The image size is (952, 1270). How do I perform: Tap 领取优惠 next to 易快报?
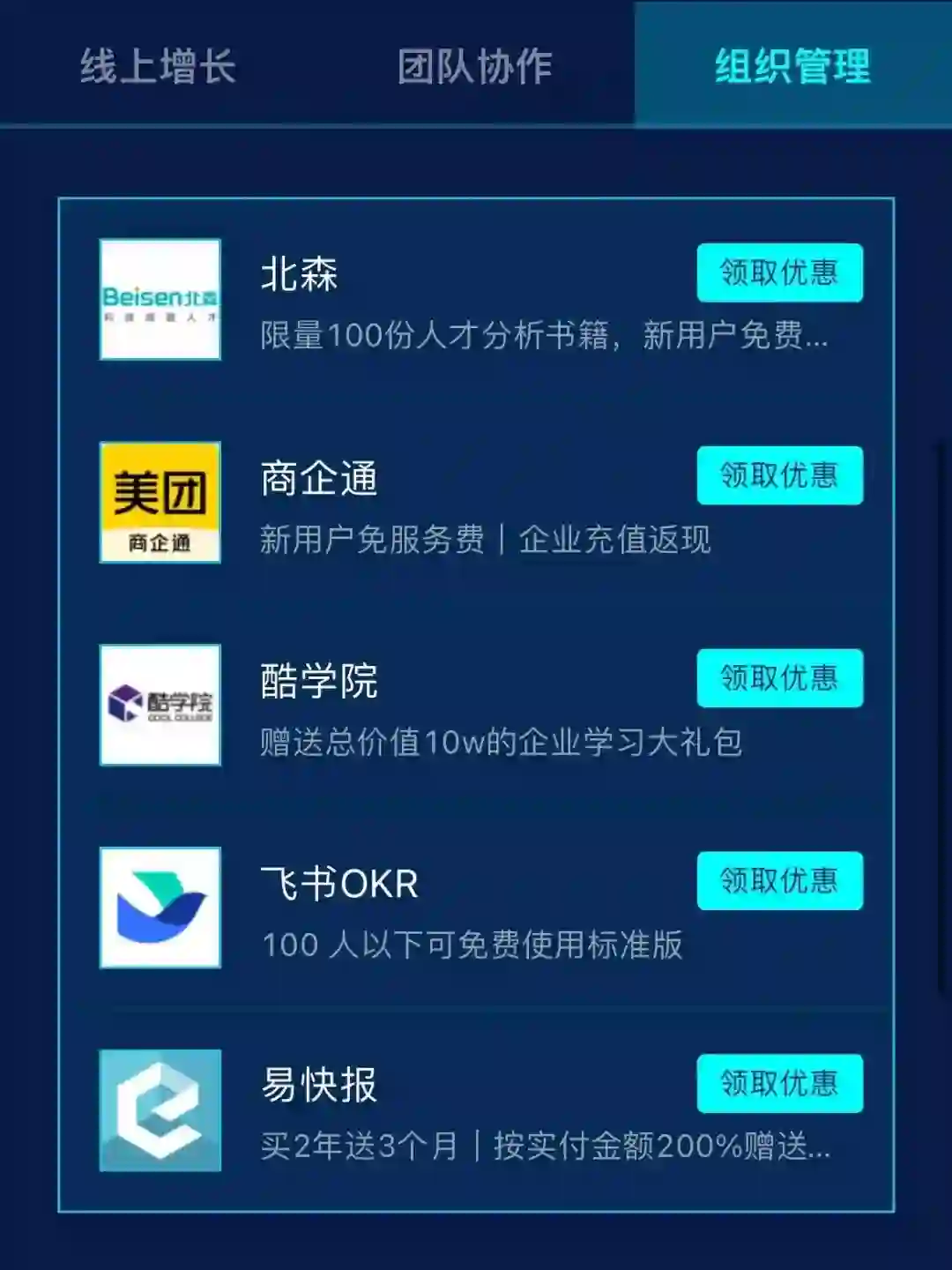pos(779,1084)
